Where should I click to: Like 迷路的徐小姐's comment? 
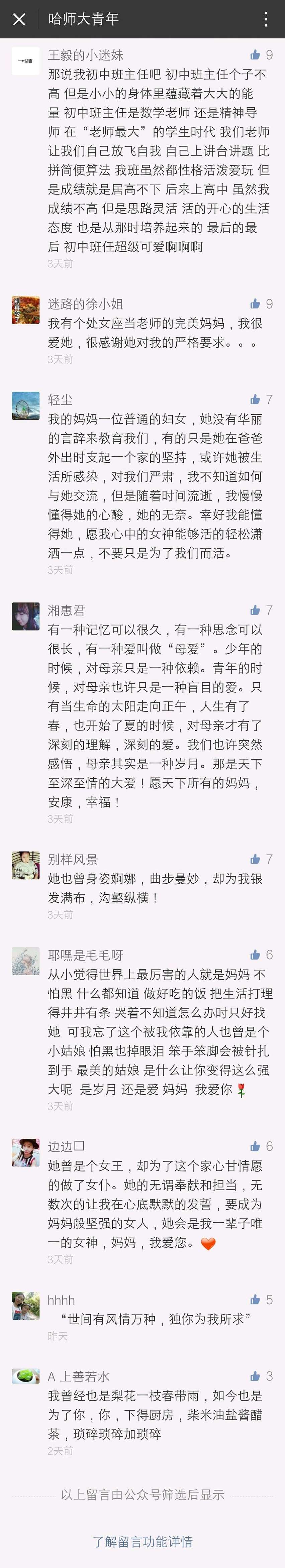point(256,304)
